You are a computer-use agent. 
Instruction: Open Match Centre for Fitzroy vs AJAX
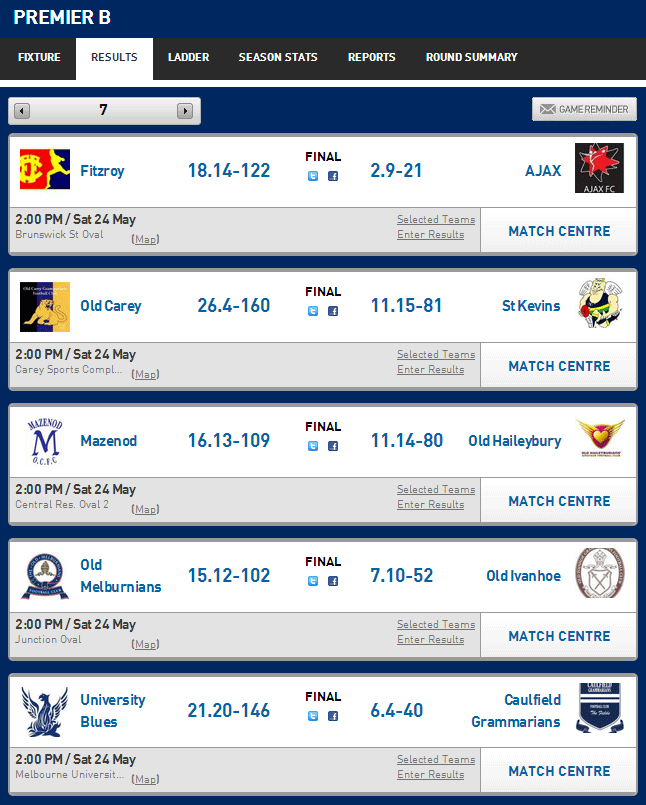[x=559, y=231]
